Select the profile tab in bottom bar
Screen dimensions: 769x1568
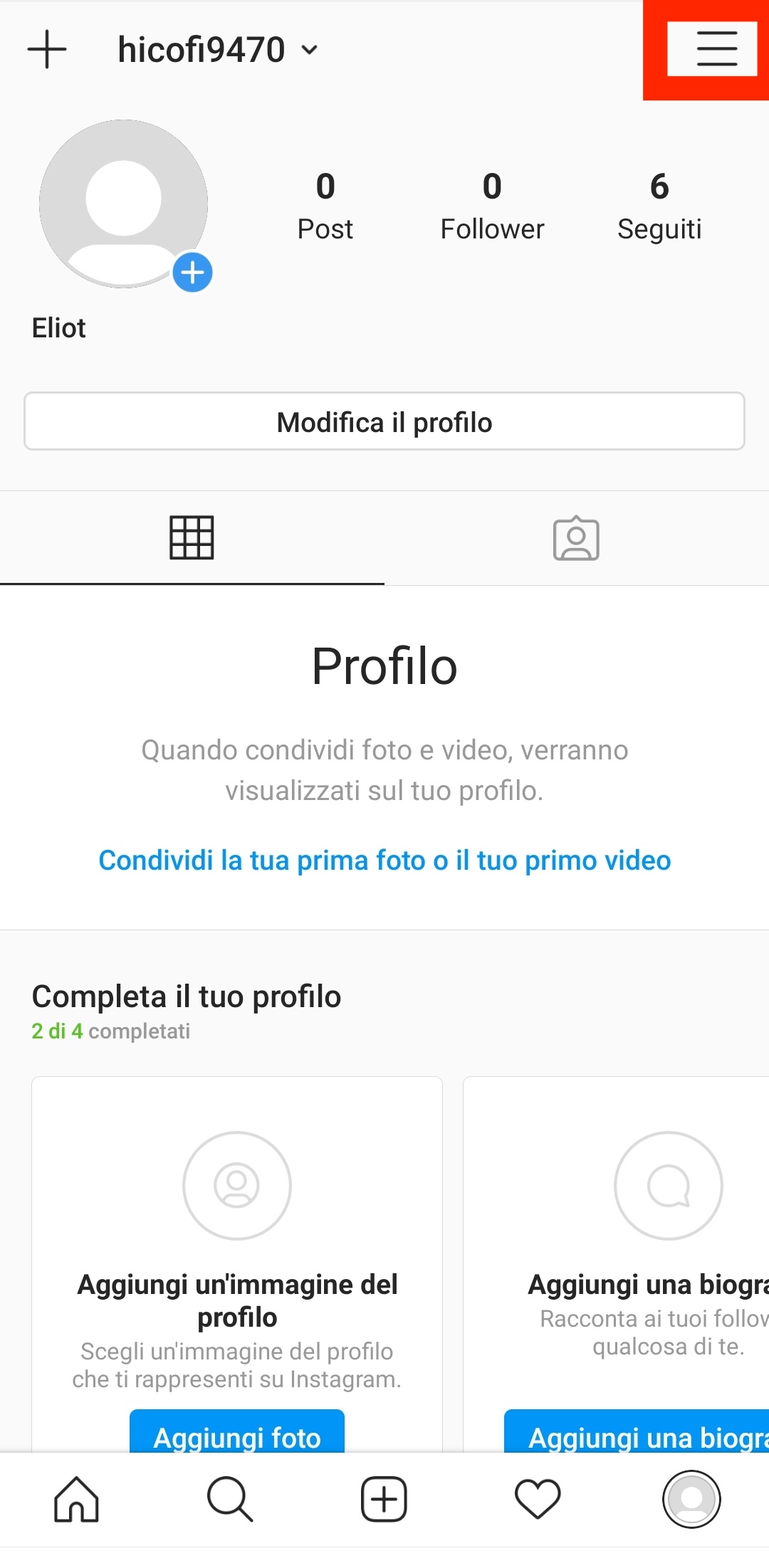coord(691,1499)
